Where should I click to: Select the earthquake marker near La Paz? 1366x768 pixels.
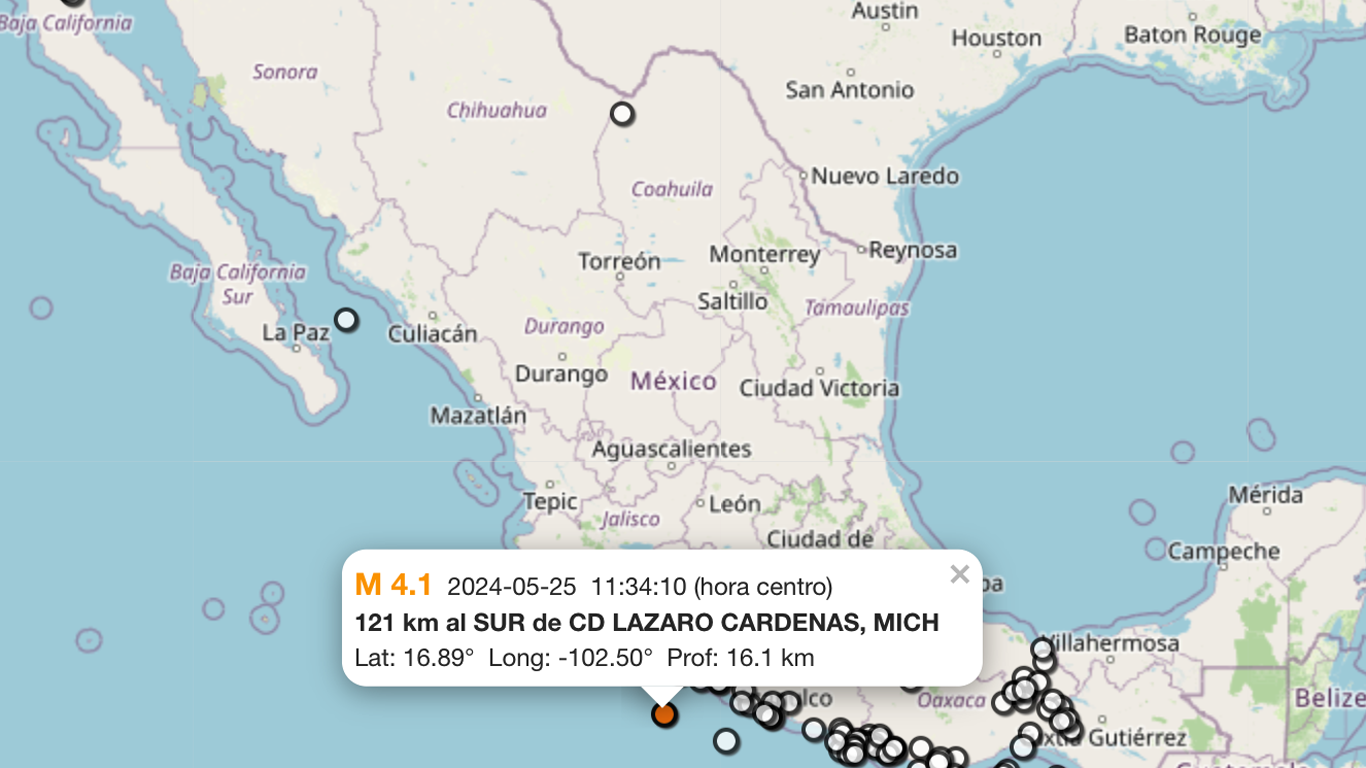[x=346, y=320]
